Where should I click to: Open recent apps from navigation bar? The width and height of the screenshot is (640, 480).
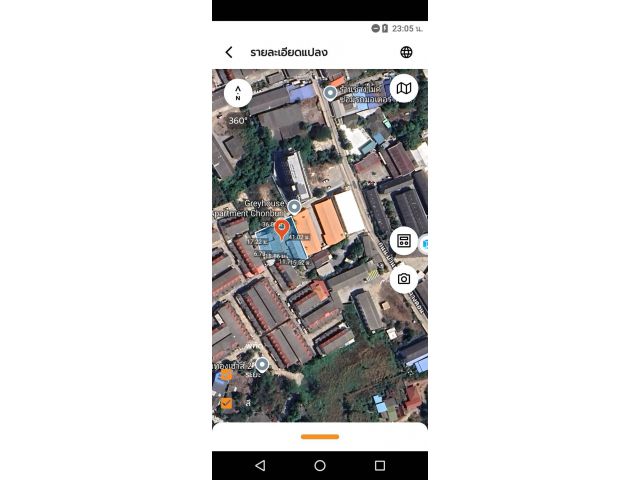click(380, 466)
